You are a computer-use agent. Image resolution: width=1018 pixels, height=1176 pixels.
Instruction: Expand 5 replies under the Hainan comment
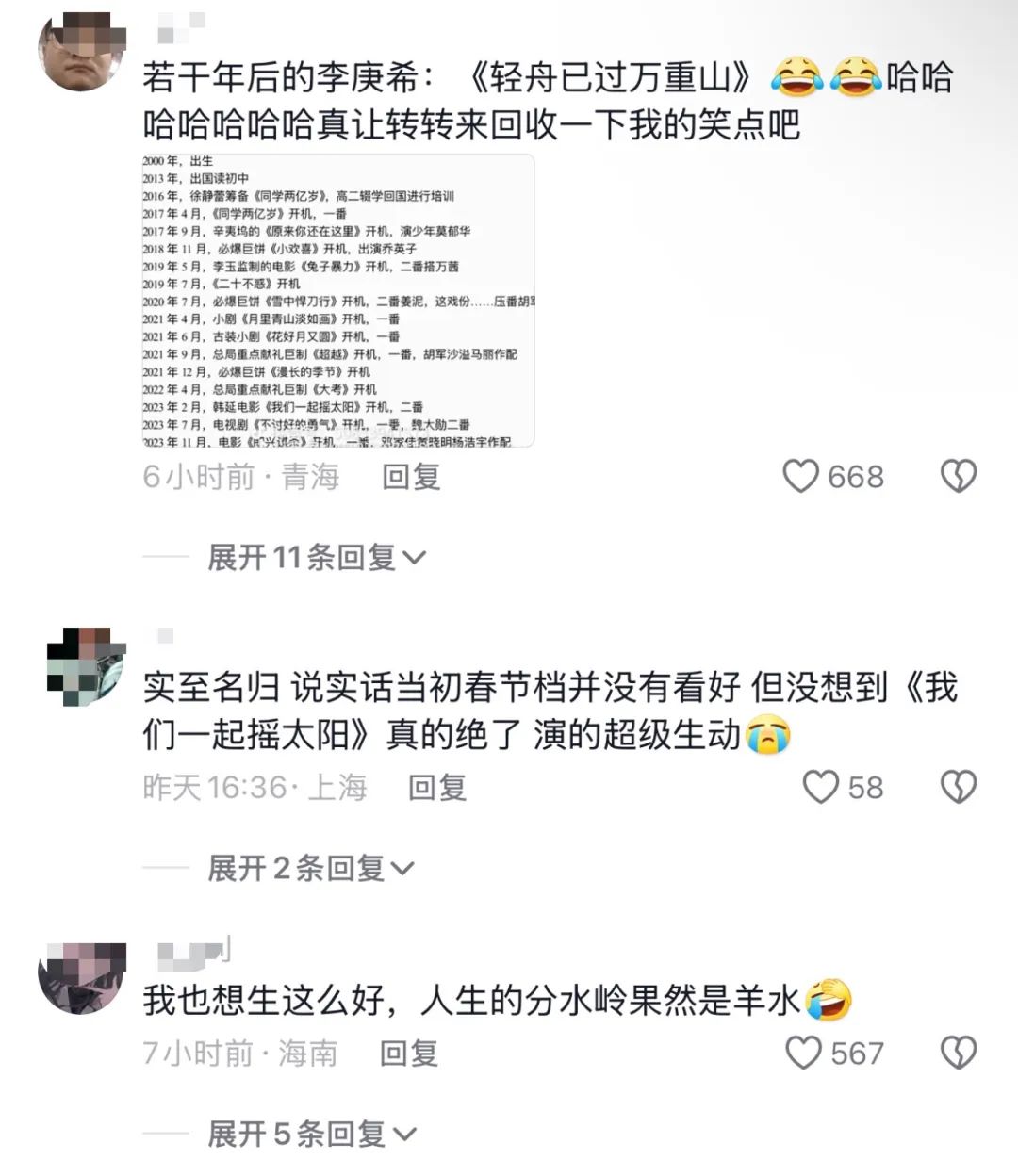coord(310,1134)
